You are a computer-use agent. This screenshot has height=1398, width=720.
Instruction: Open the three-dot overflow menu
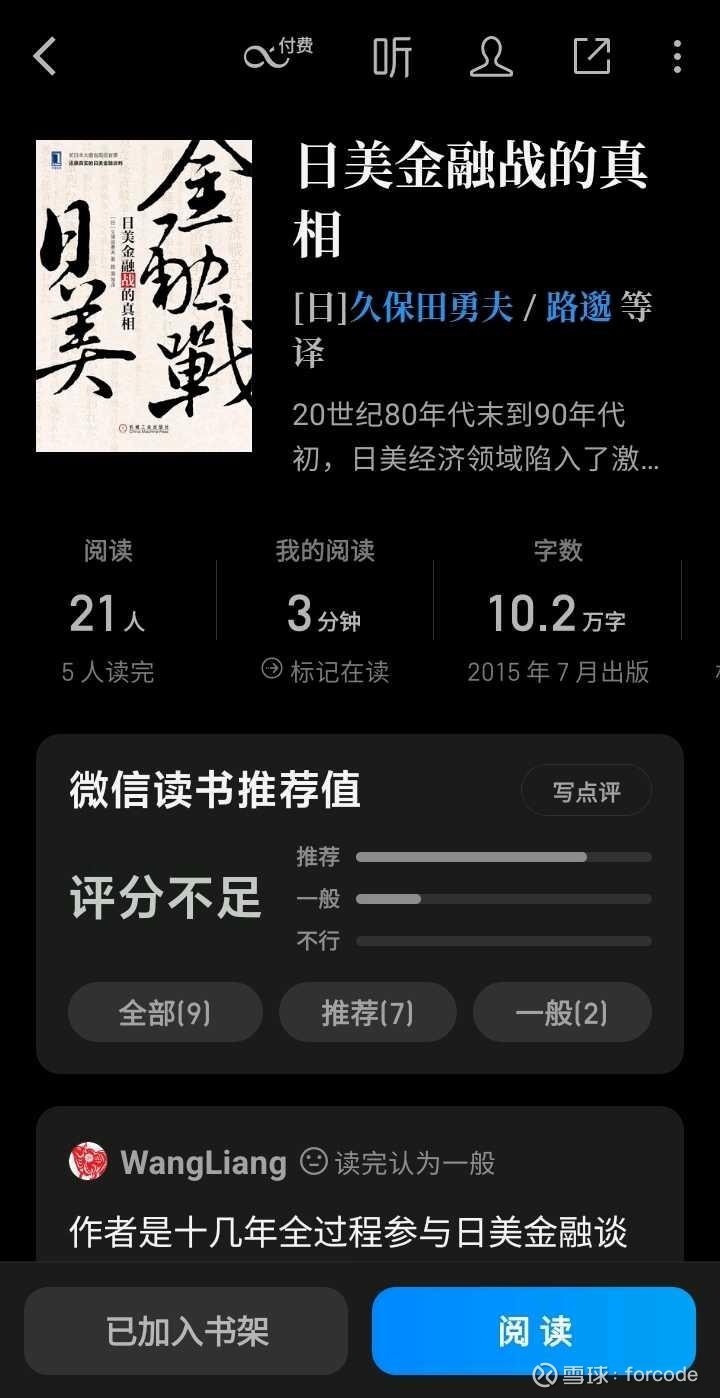(x=677, y=57)
